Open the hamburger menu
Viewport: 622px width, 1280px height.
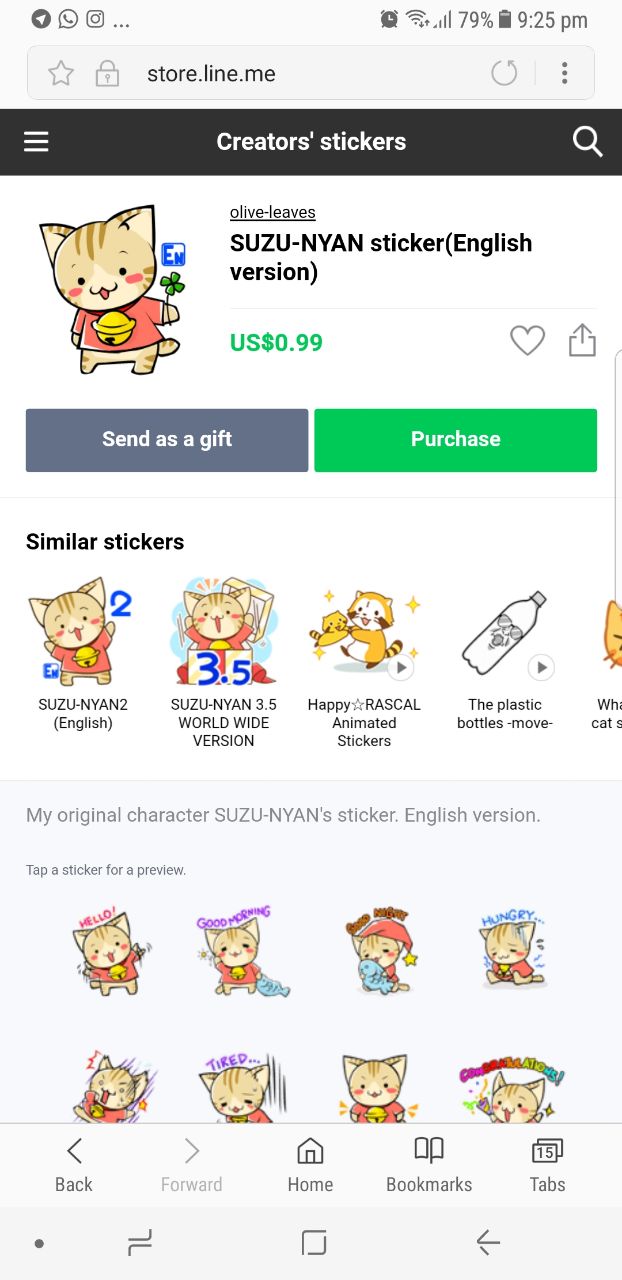pos(36,142)
